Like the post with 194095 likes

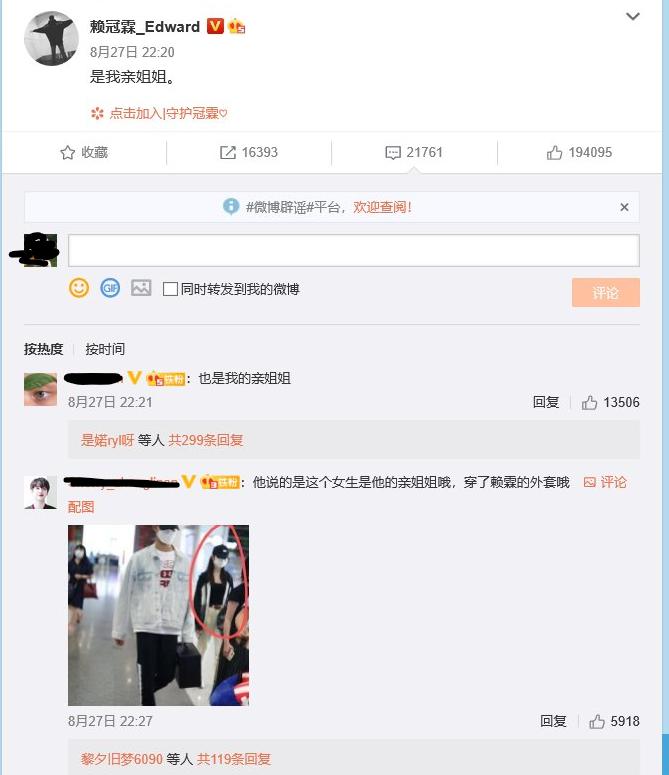click(x=580, y=153)
